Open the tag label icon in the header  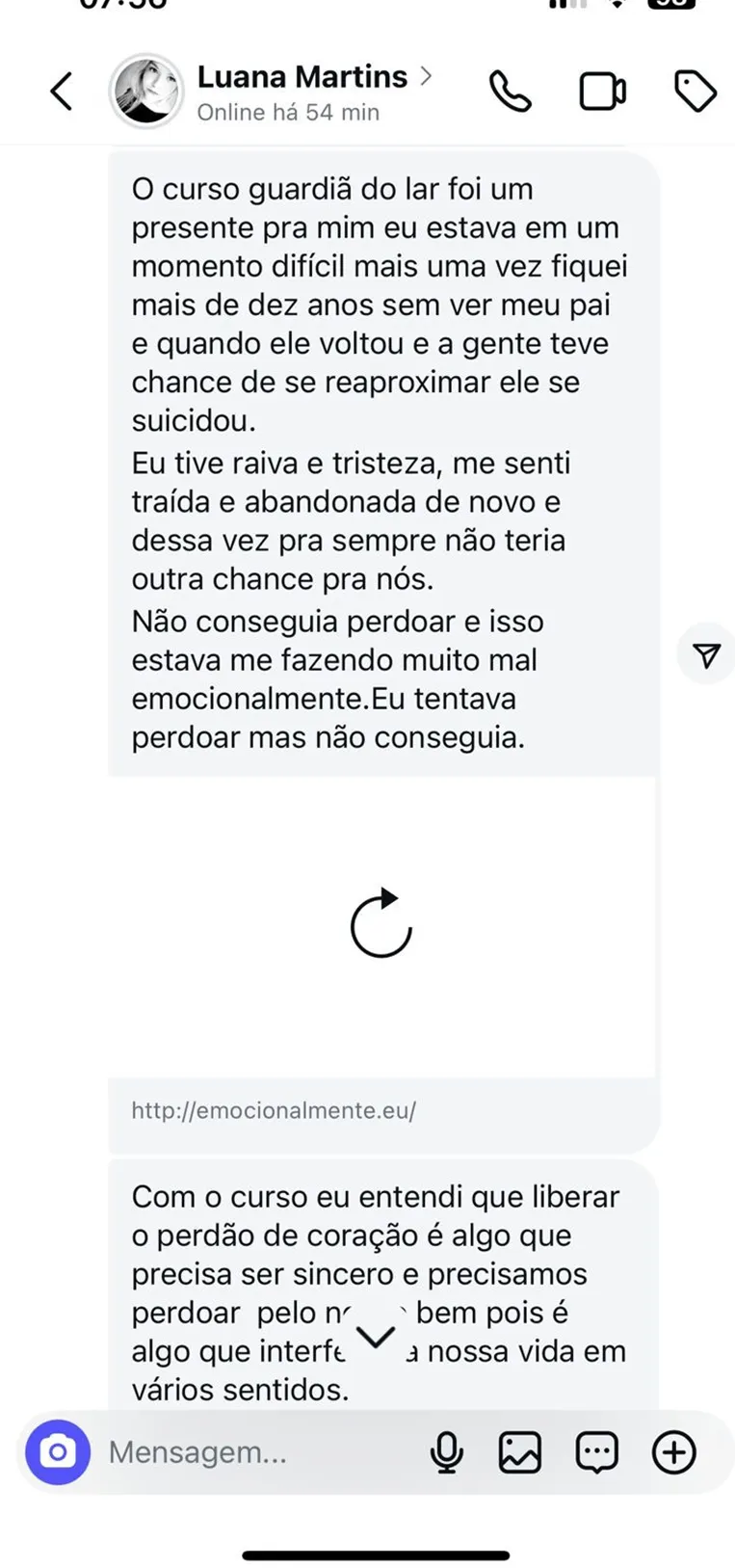[695, 92]
